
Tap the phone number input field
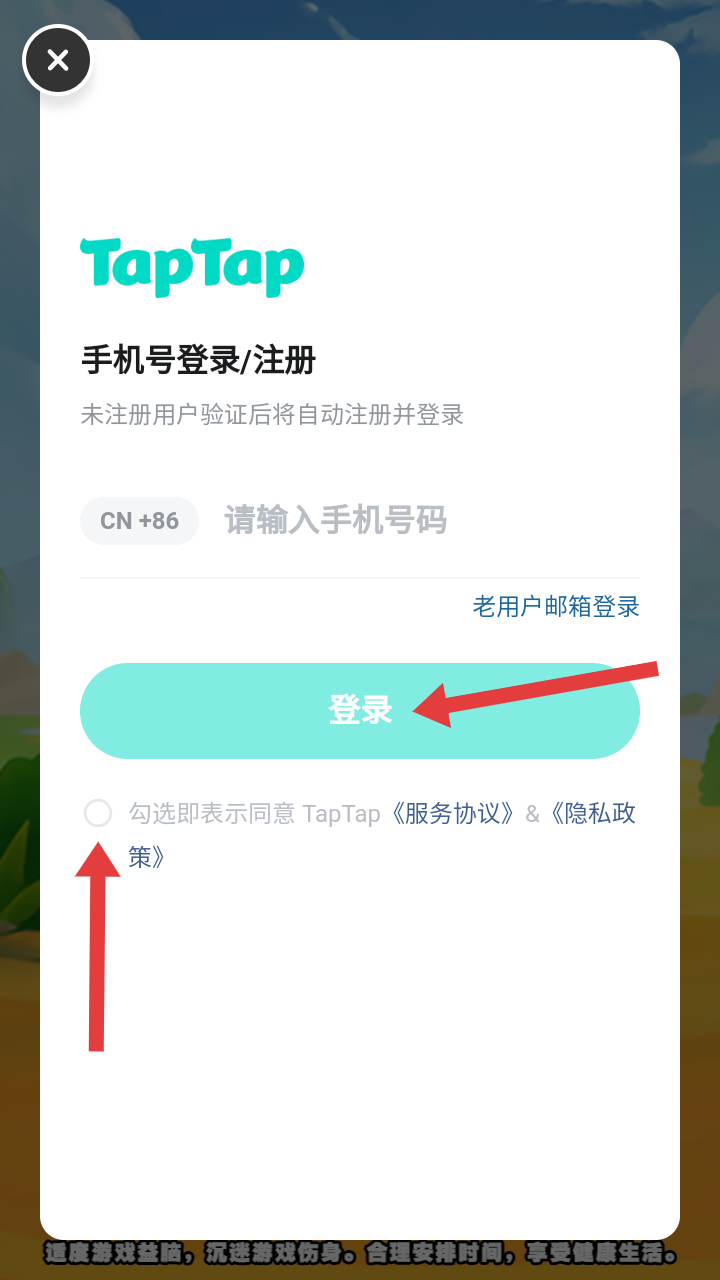420,521
